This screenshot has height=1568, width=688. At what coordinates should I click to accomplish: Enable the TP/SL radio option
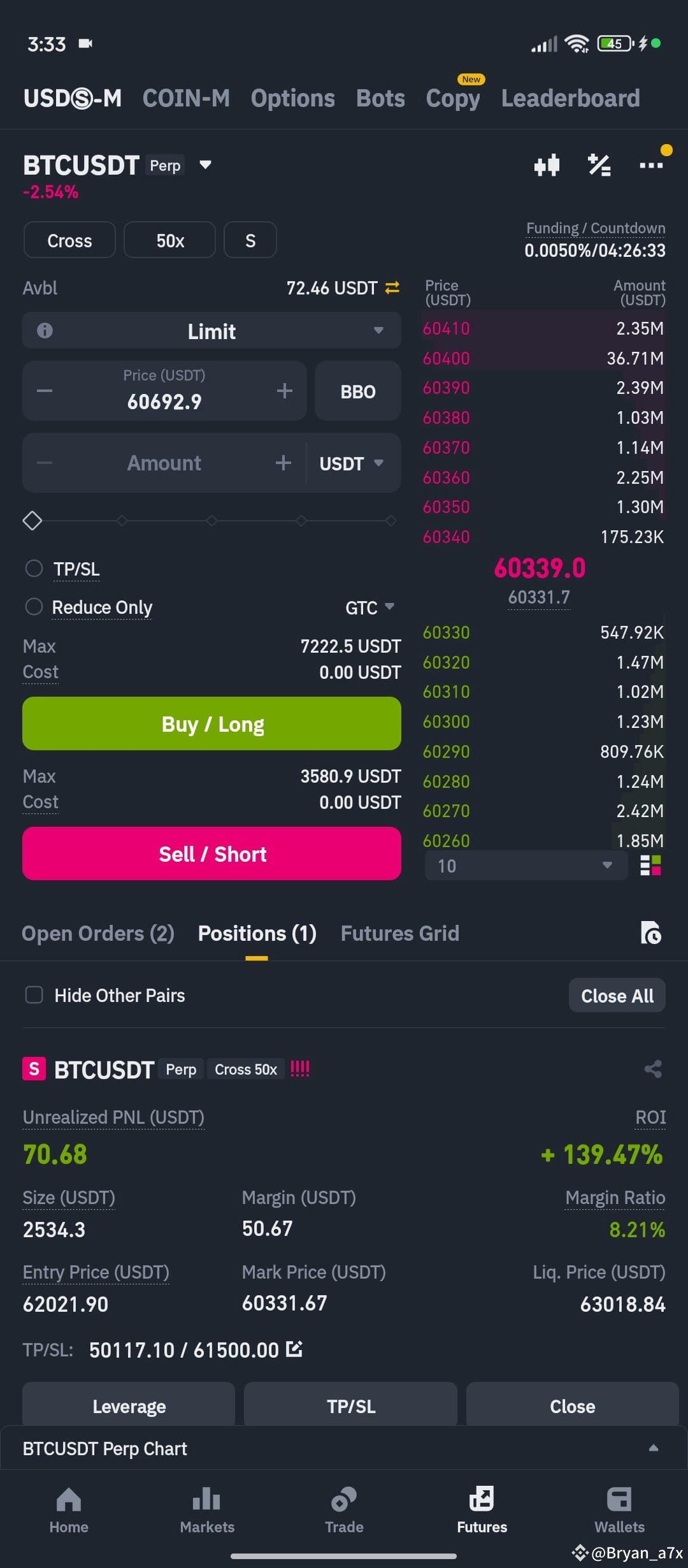(34, 568)
